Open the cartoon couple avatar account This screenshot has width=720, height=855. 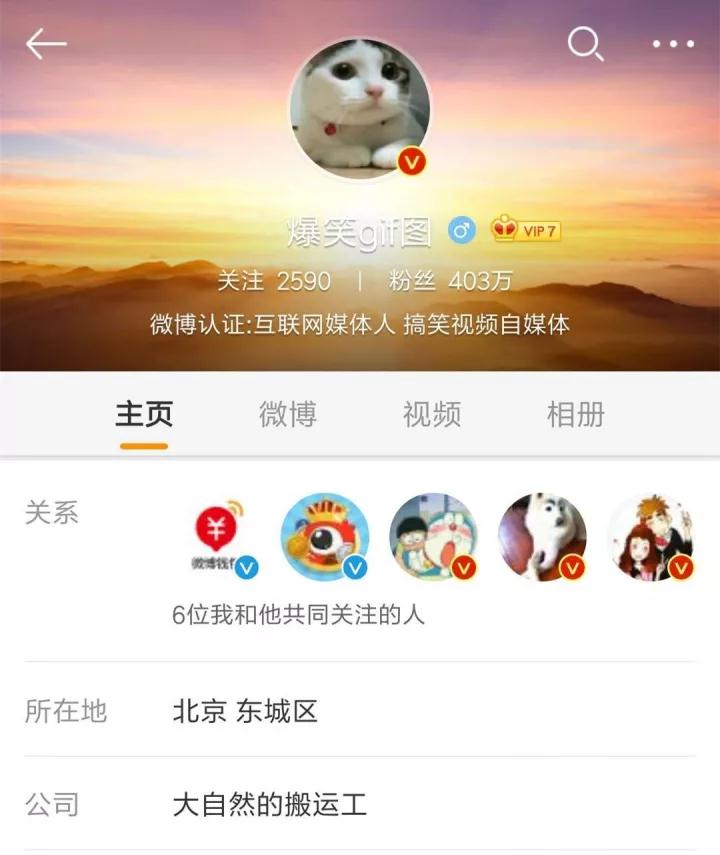[650, 537]
